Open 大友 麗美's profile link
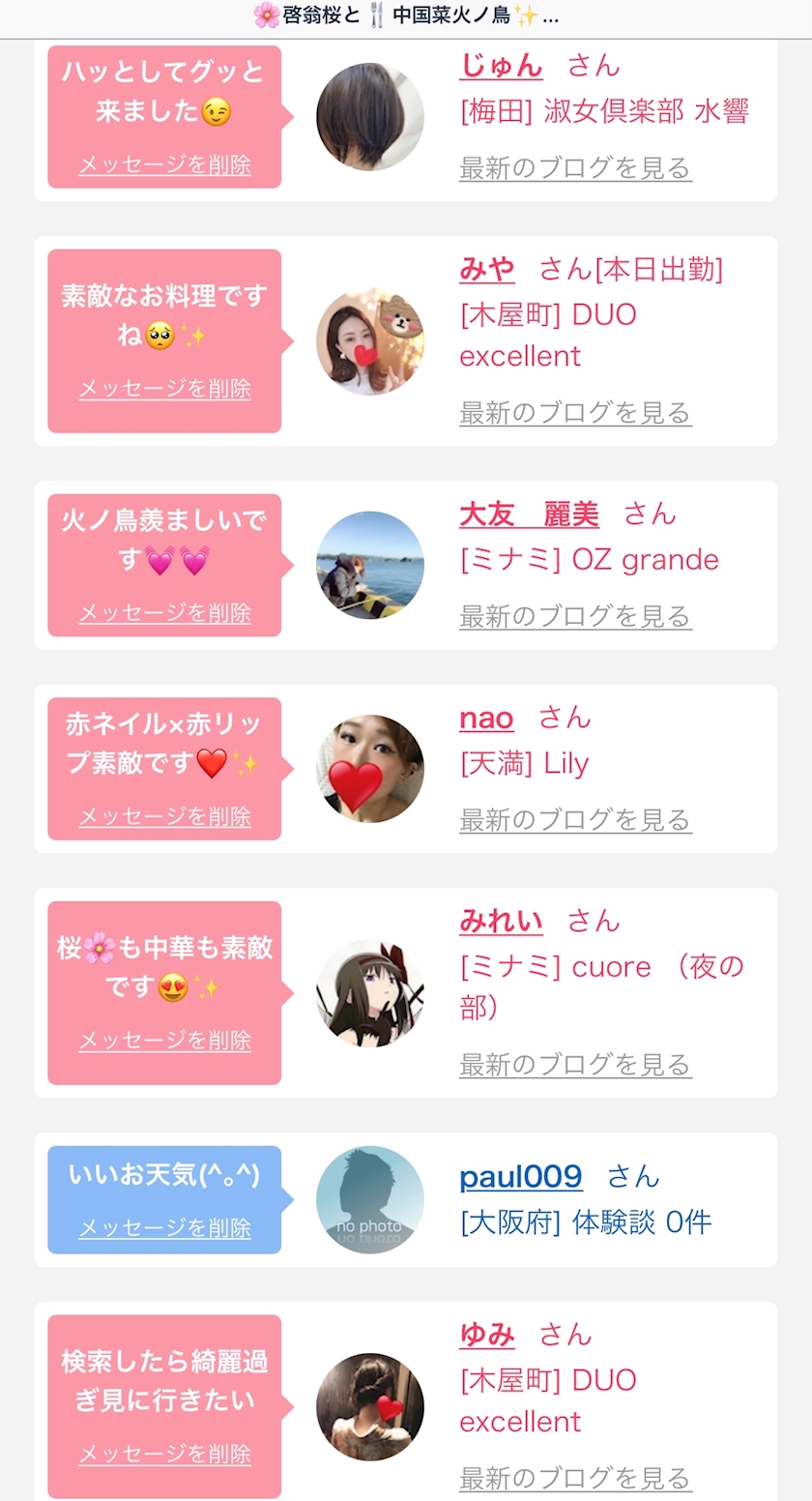This screenshot has height=1501, width=812. click(x=529, y=514)
